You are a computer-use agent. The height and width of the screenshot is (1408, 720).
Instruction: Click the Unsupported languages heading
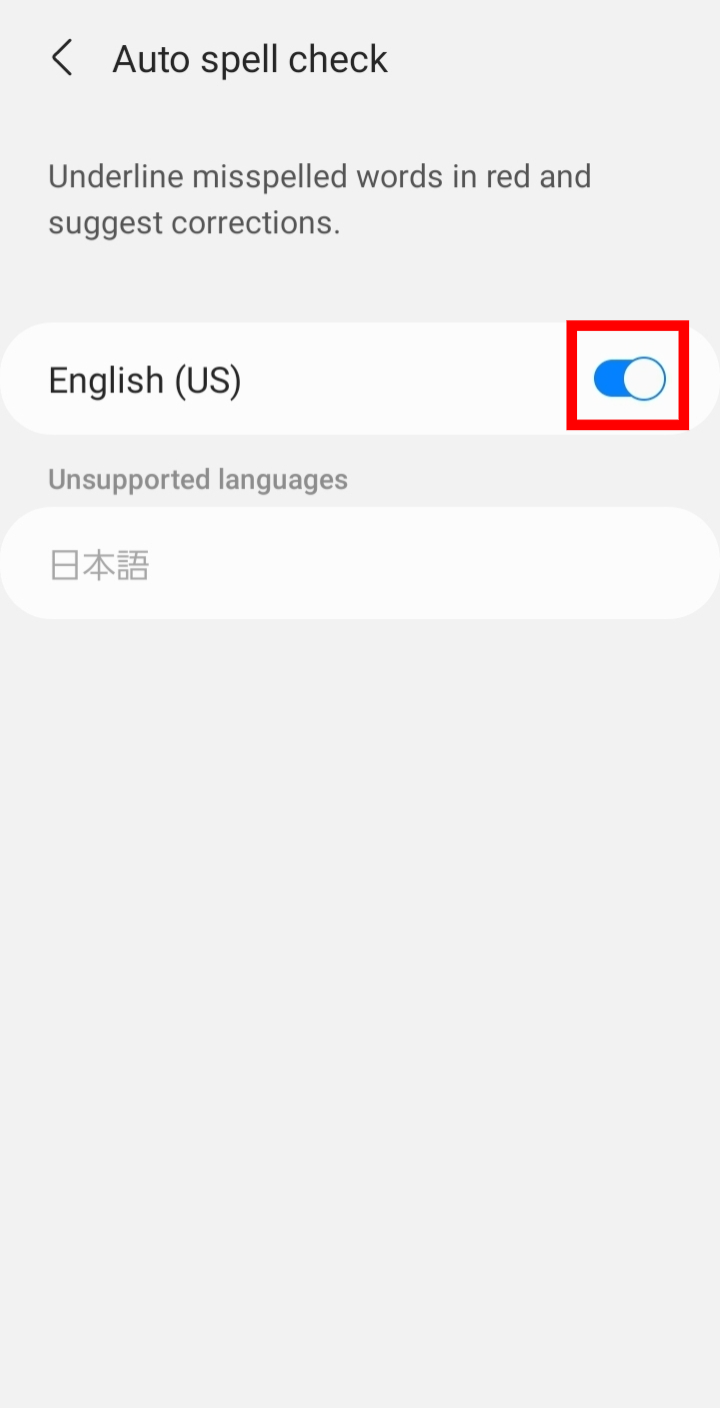[197, 479]
